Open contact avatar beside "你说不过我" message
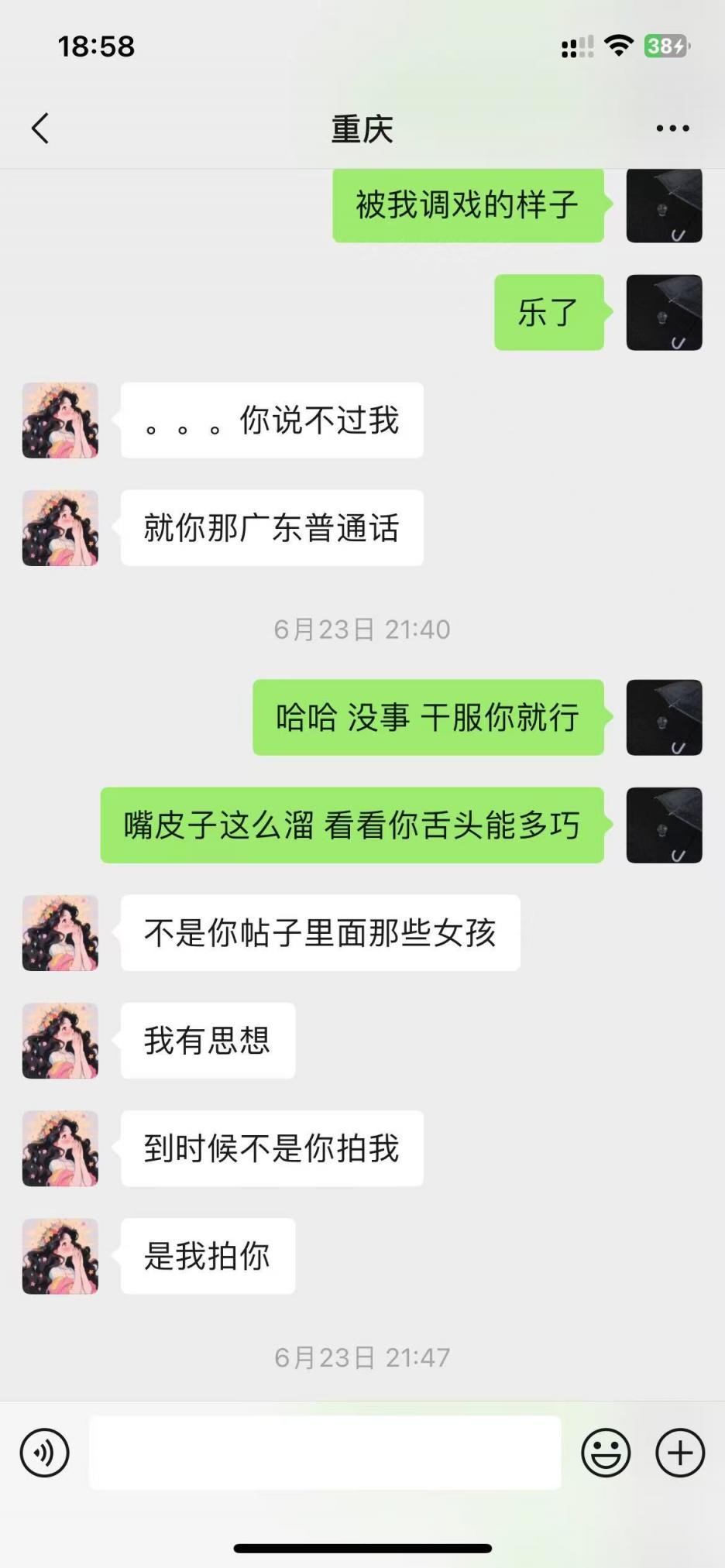Image resolution: width=725 pixels, height=1568 pixels. point(60,420)
